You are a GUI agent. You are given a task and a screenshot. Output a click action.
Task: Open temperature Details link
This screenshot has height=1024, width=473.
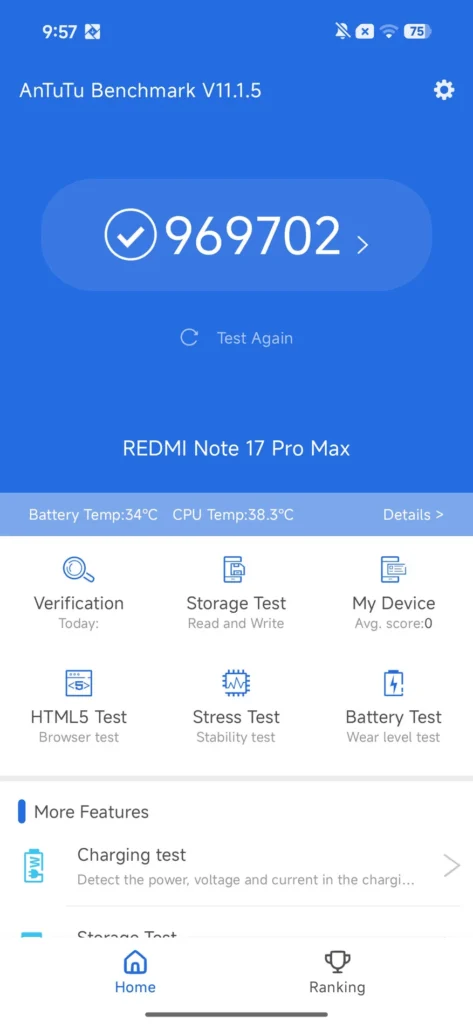(413, 515)
